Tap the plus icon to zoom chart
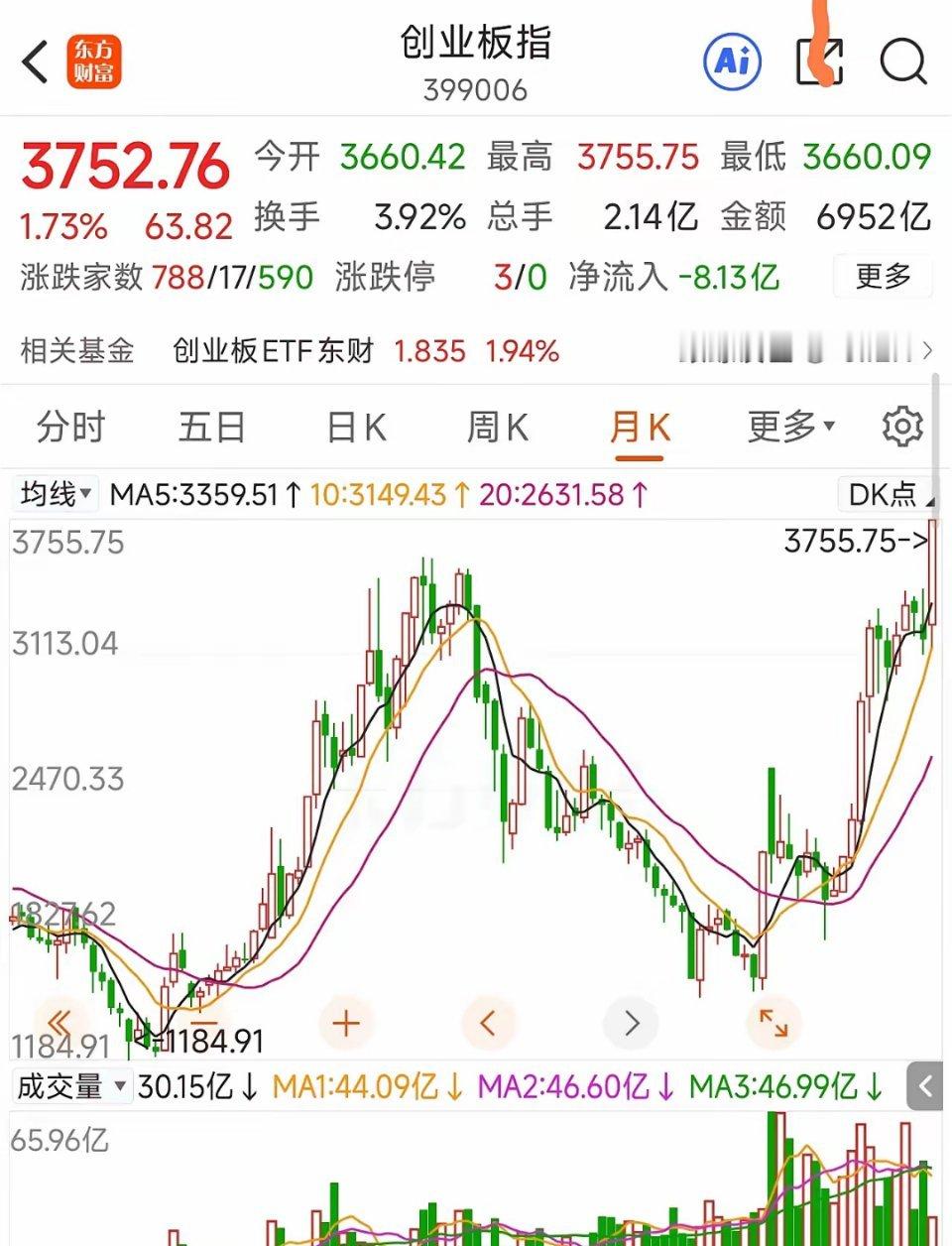This screenshot has width=952, height=1246. (344, 1022)
